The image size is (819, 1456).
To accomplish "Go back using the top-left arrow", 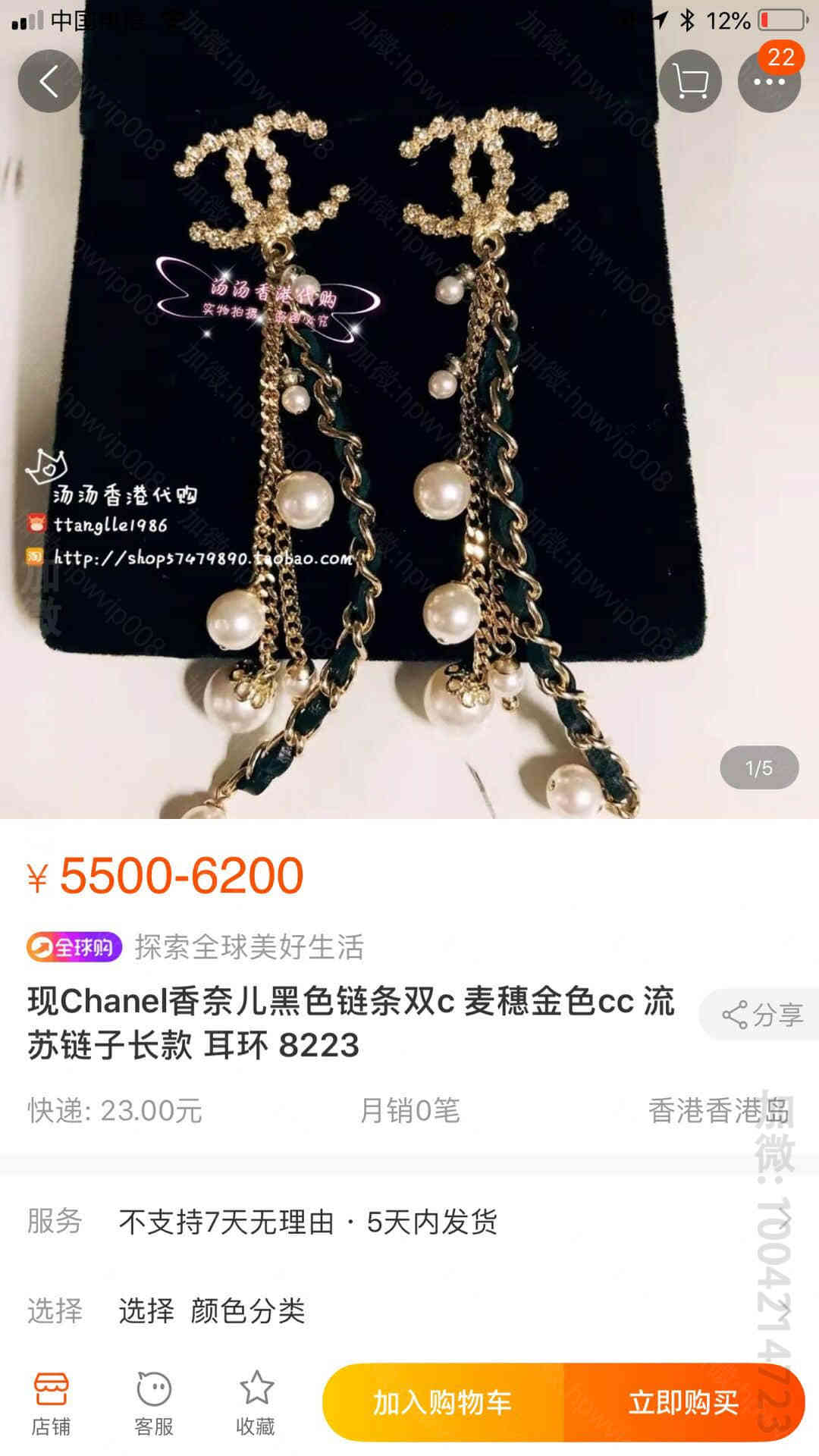I will click(x=49, y=81).
